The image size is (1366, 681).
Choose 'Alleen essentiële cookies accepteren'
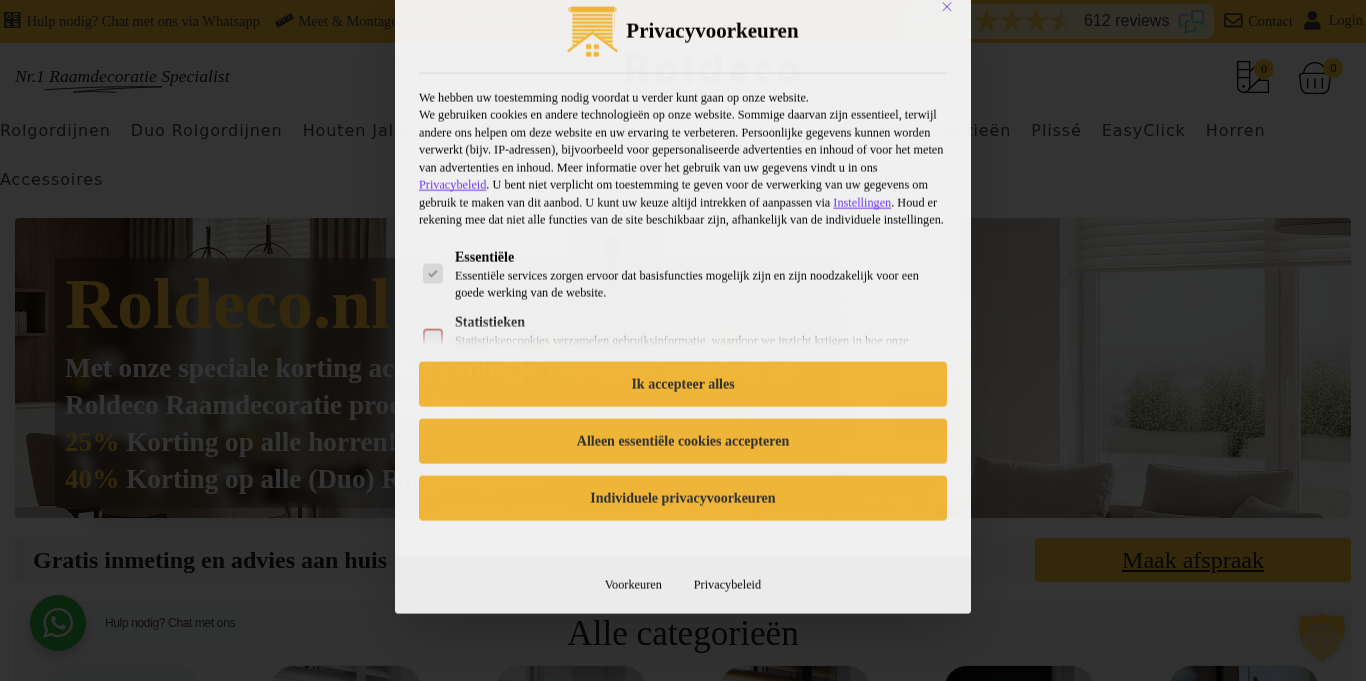pos(682,441)
